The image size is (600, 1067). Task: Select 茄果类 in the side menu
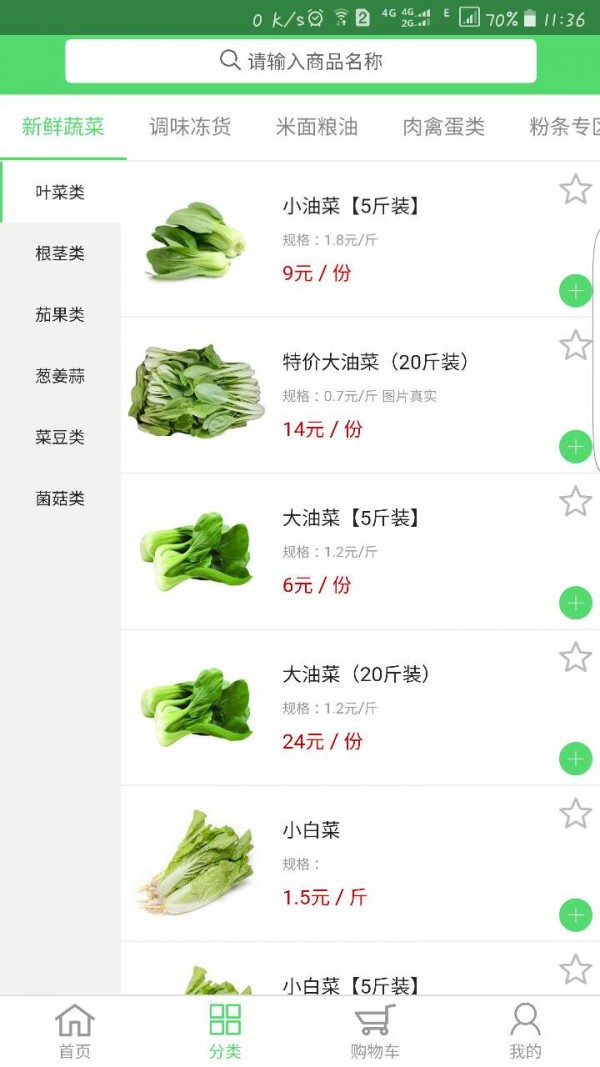tap(60, 315)
